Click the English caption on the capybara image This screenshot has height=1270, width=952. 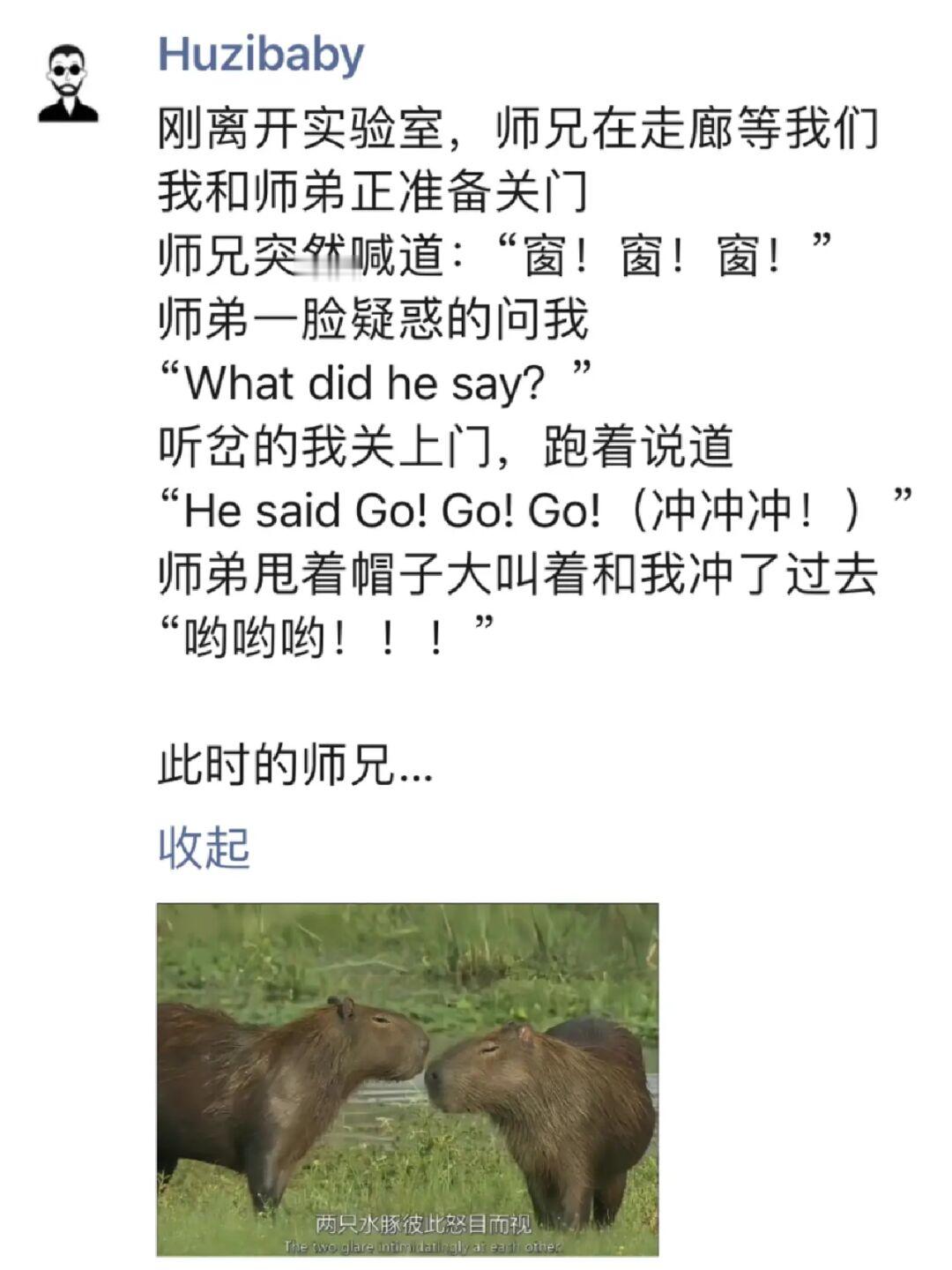click(x=423, y=1245)
